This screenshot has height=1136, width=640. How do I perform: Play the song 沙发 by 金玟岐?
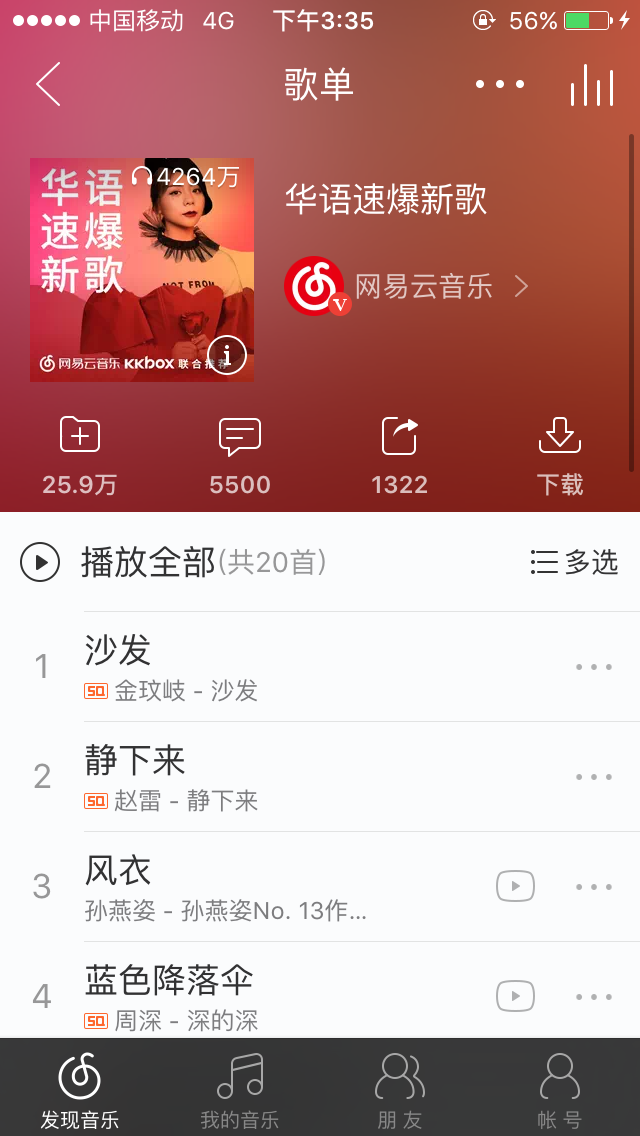click(300, 666)
